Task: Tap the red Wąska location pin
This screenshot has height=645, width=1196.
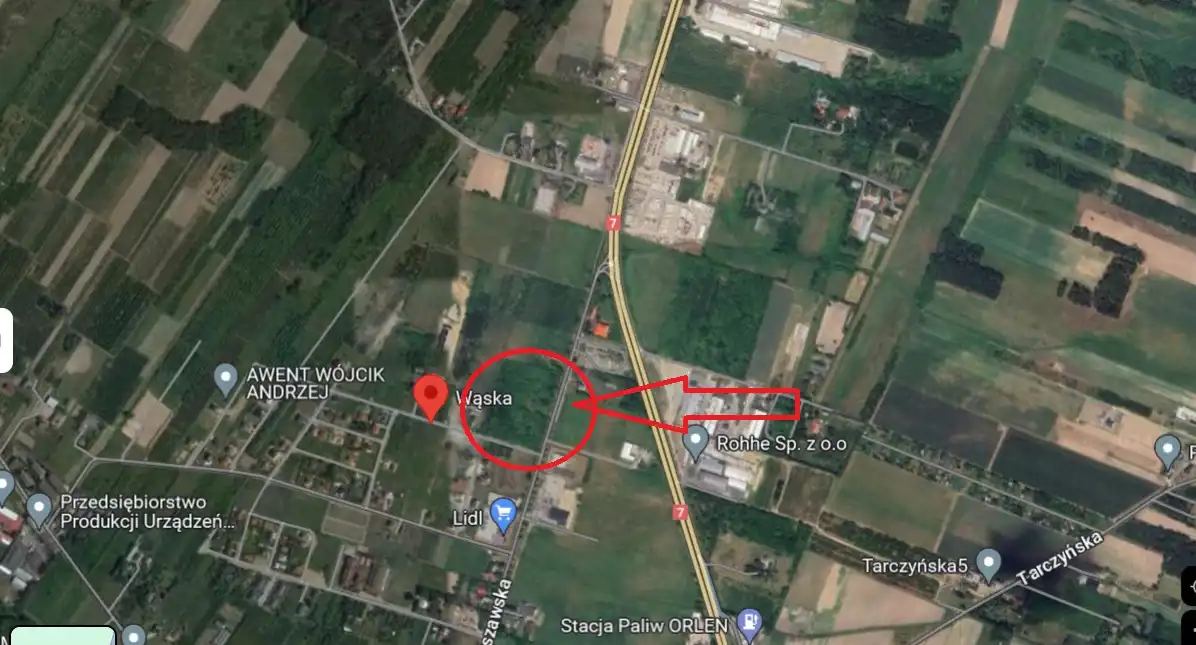Action: pos(431,397)
